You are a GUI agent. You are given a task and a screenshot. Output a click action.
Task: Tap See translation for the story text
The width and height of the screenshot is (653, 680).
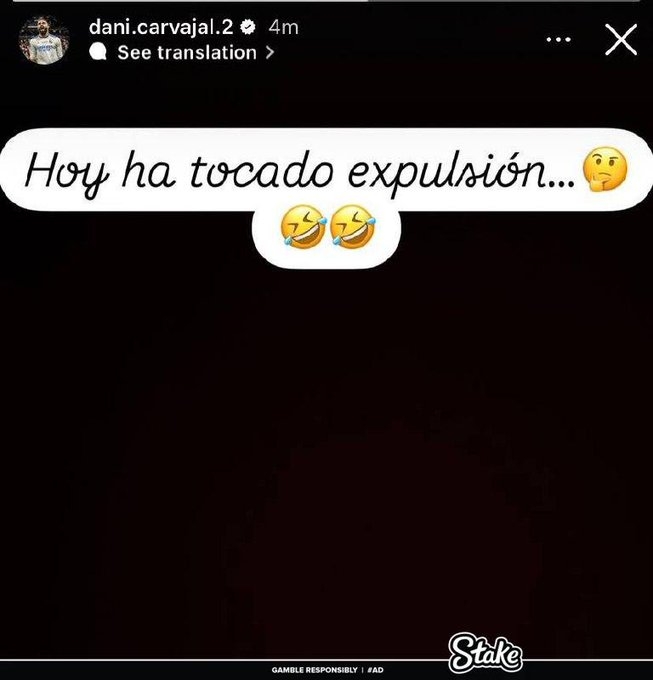pyautogui.click(x=185, y=53)
